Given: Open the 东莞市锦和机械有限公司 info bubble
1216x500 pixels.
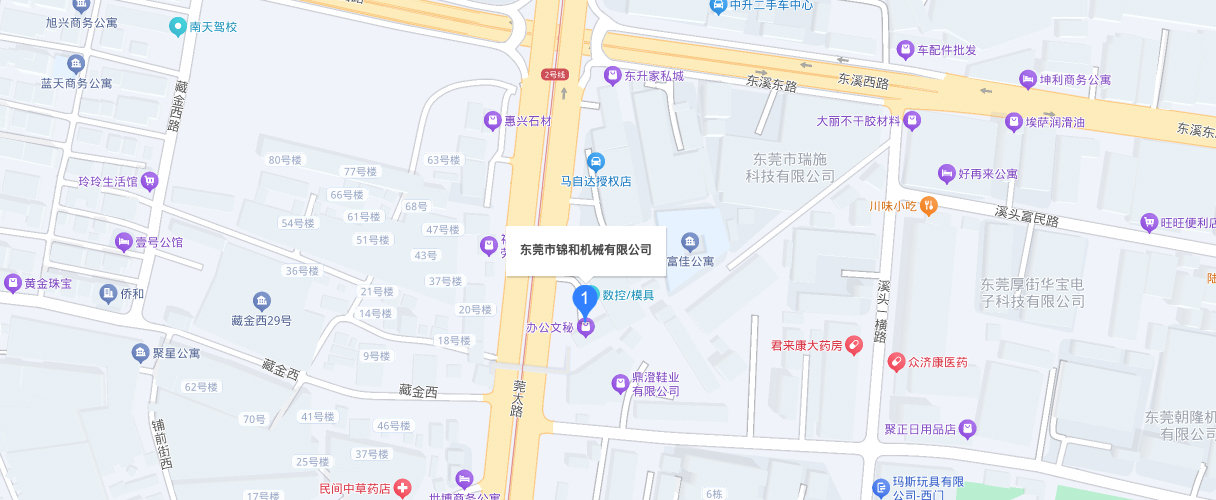Looking at the screenshot, I should click(585, 249).
